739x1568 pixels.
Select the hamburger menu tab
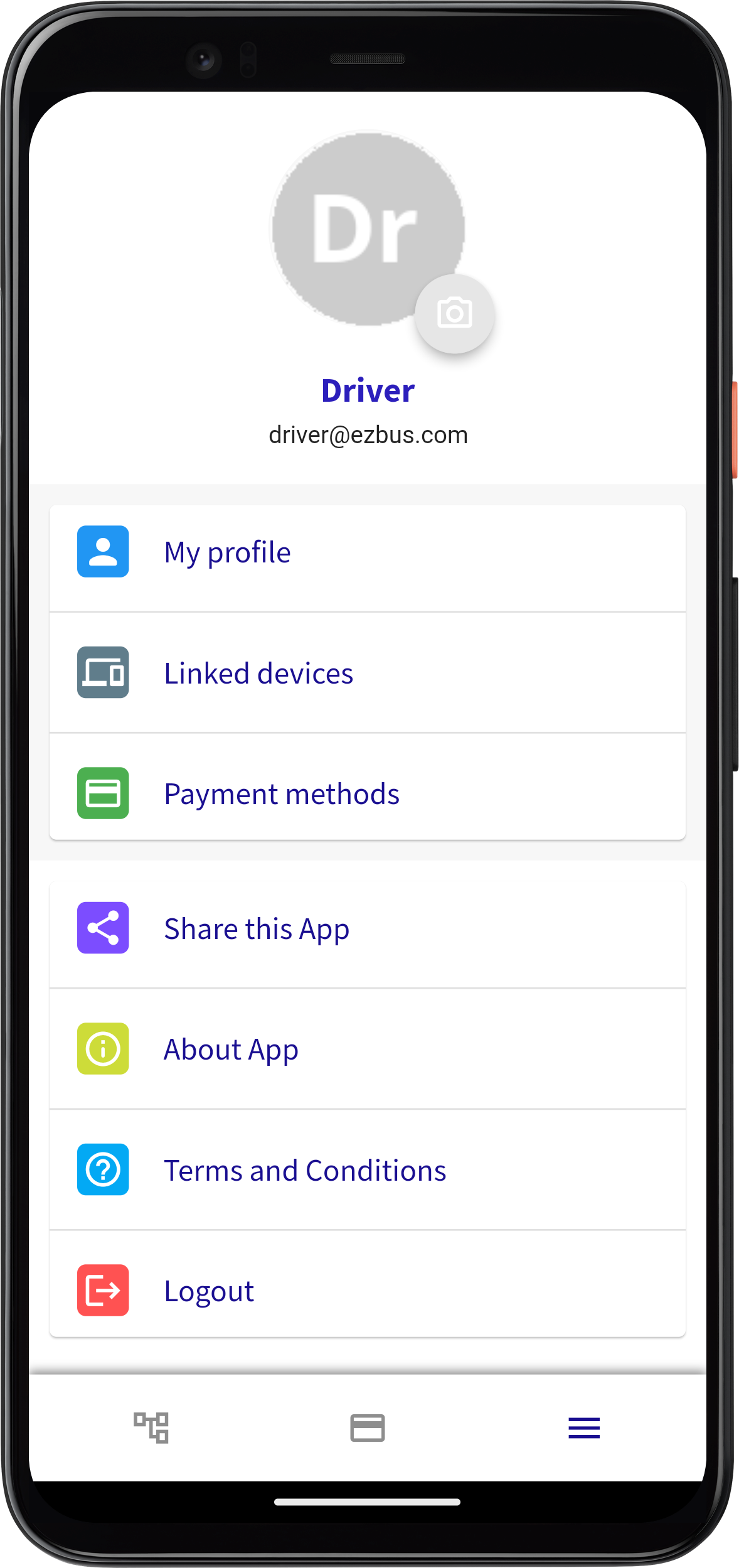(584, 1428)
